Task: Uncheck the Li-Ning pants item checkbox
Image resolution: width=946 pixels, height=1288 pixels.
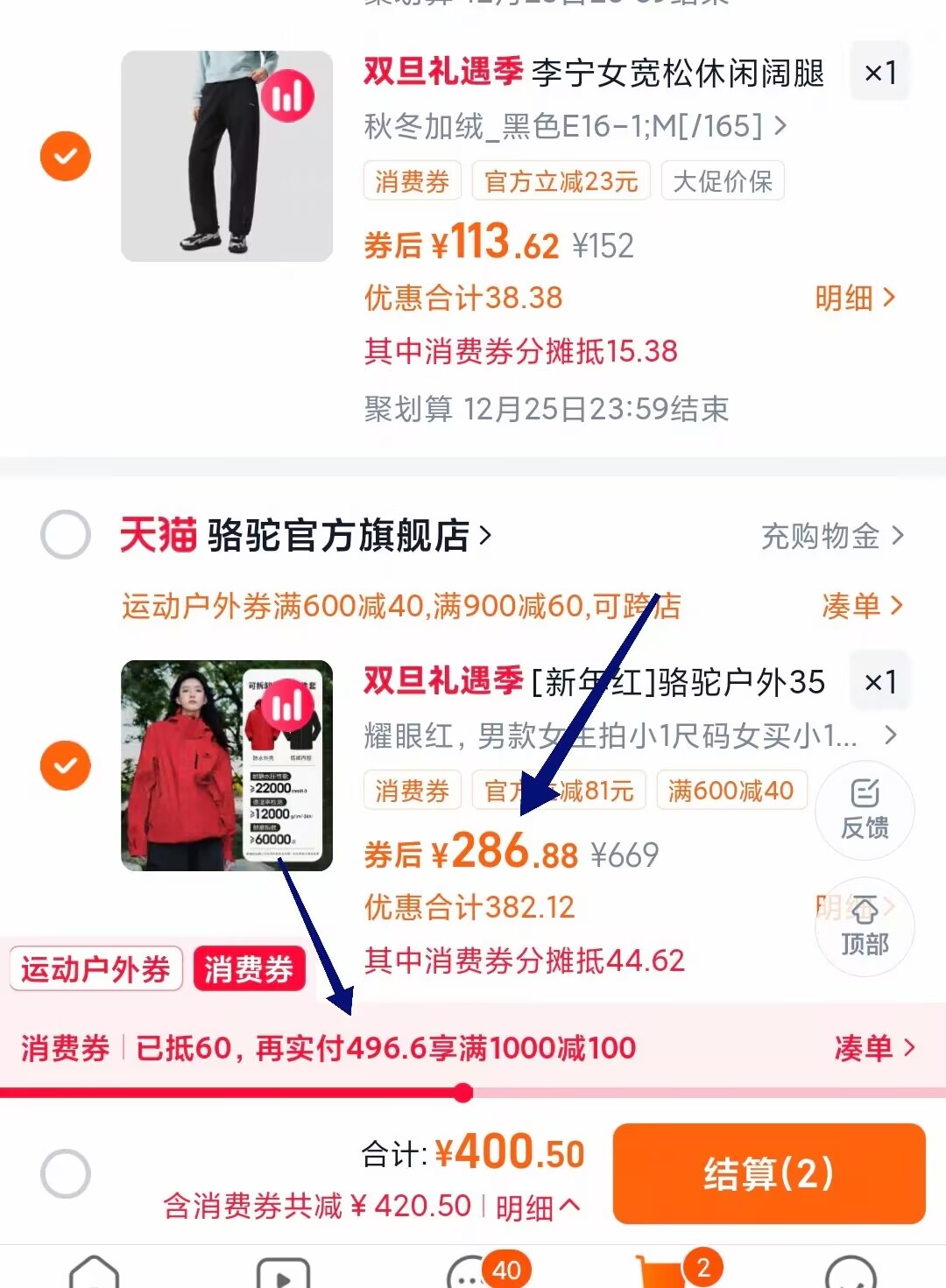Action: [x=66, y=156]
